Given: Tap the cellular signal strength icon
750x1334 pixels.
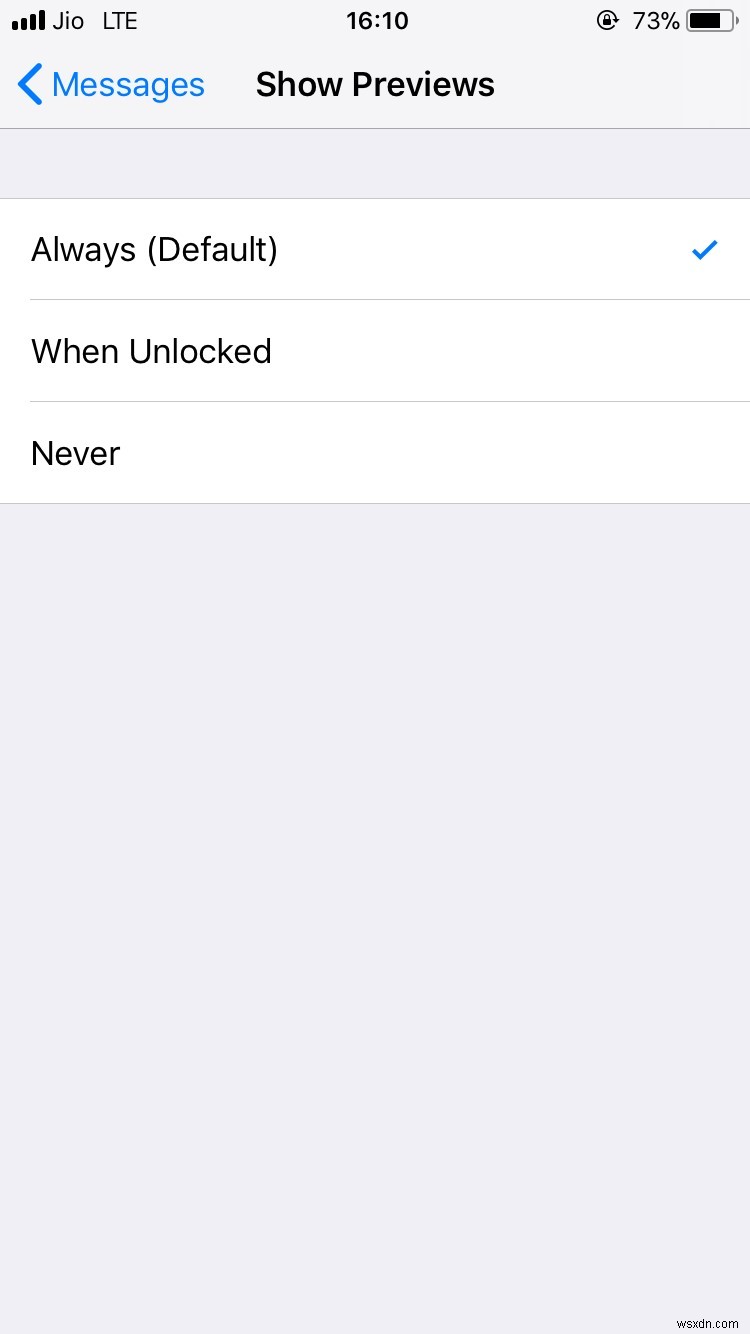Looking at the screenshot, I should [x=27, y=19].
